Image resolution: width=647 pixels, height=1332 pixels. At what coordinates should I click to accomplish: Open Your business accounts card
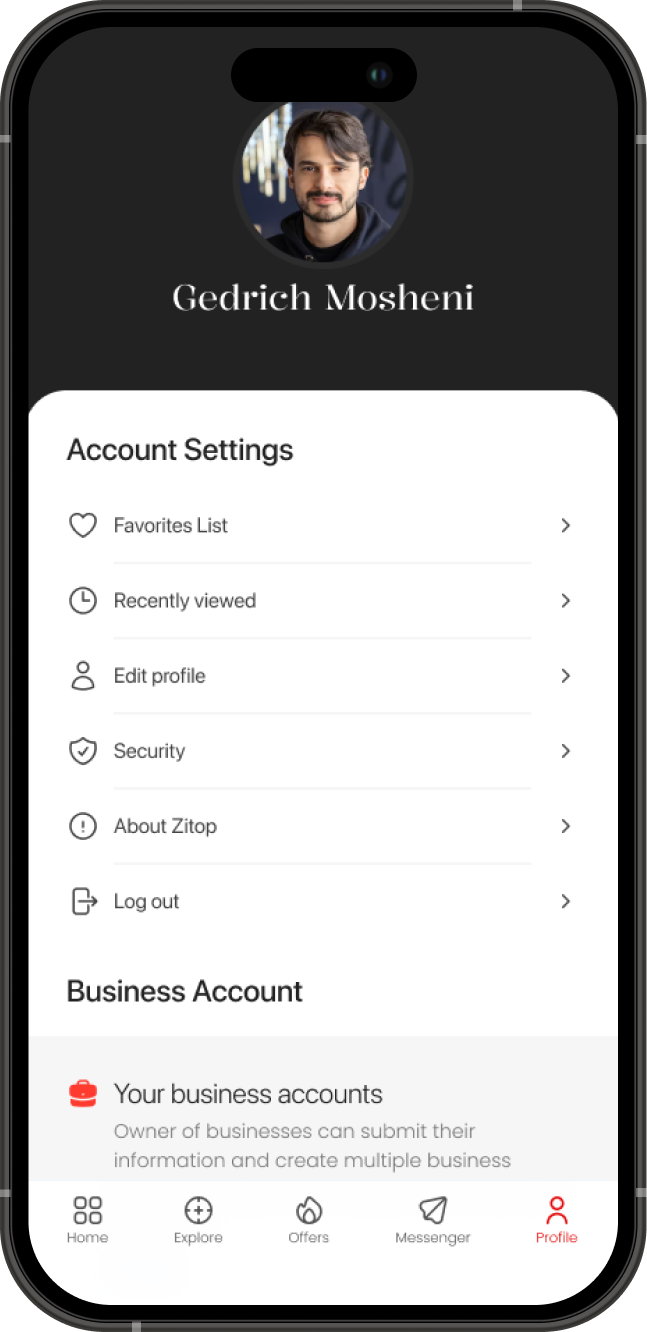[323, 1110]
